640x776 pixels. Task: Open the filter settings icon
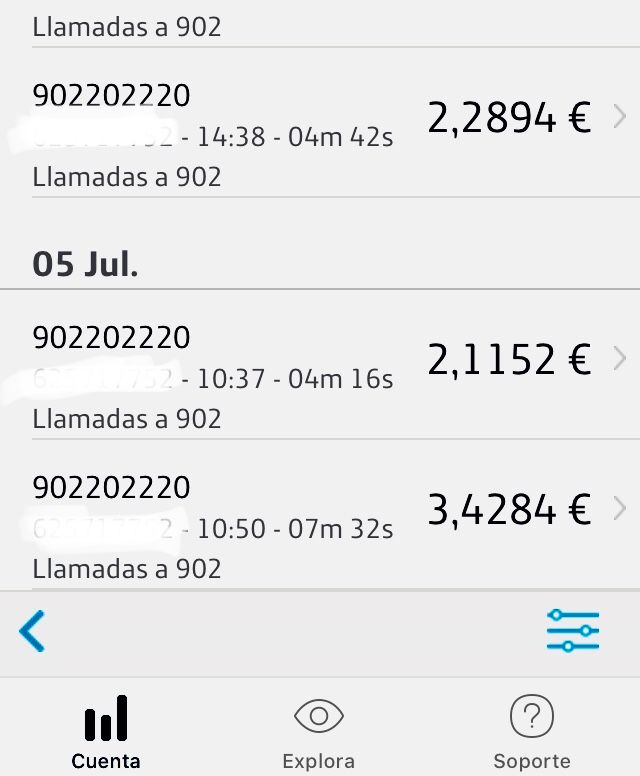tap(572, 631)
